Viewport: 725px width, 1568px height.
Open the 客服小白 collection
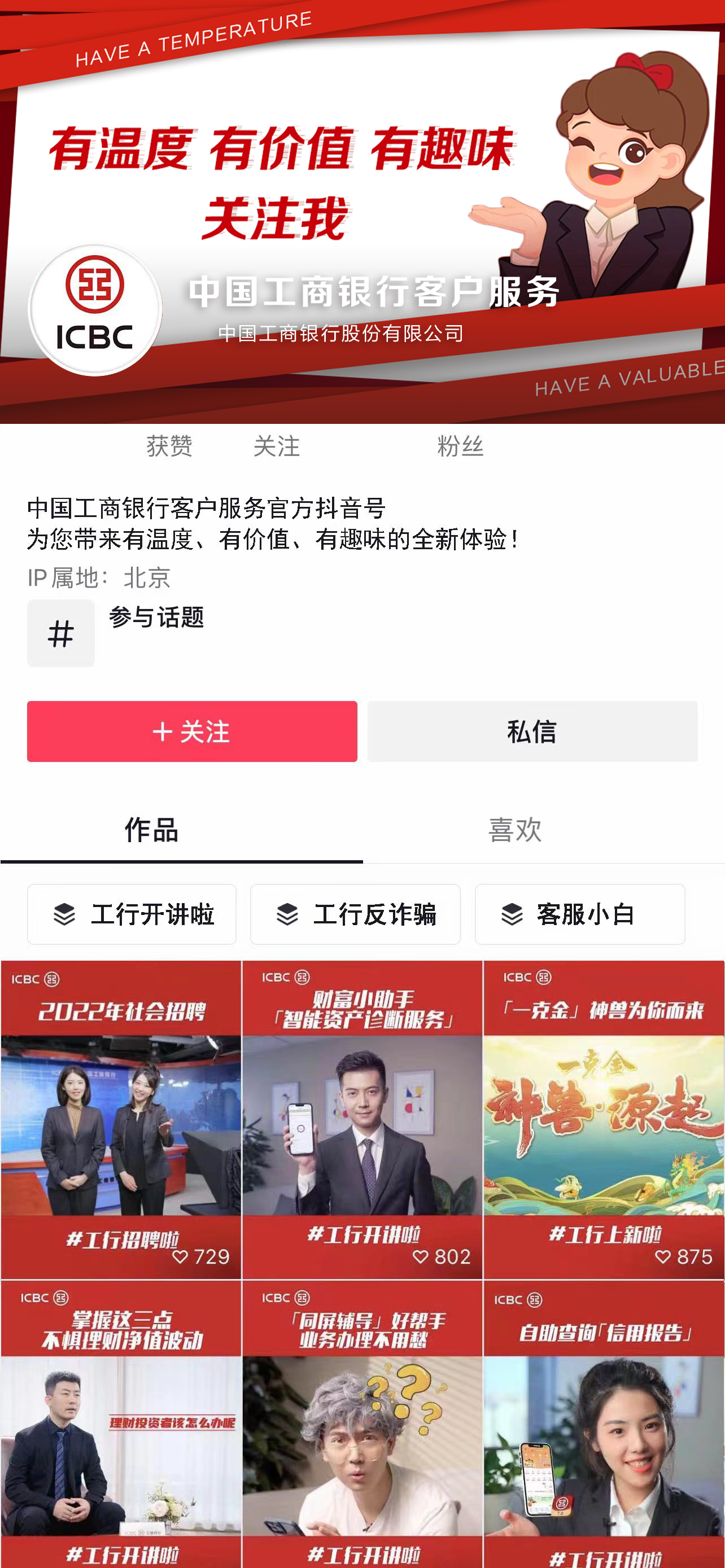click(x=579, y=914)
